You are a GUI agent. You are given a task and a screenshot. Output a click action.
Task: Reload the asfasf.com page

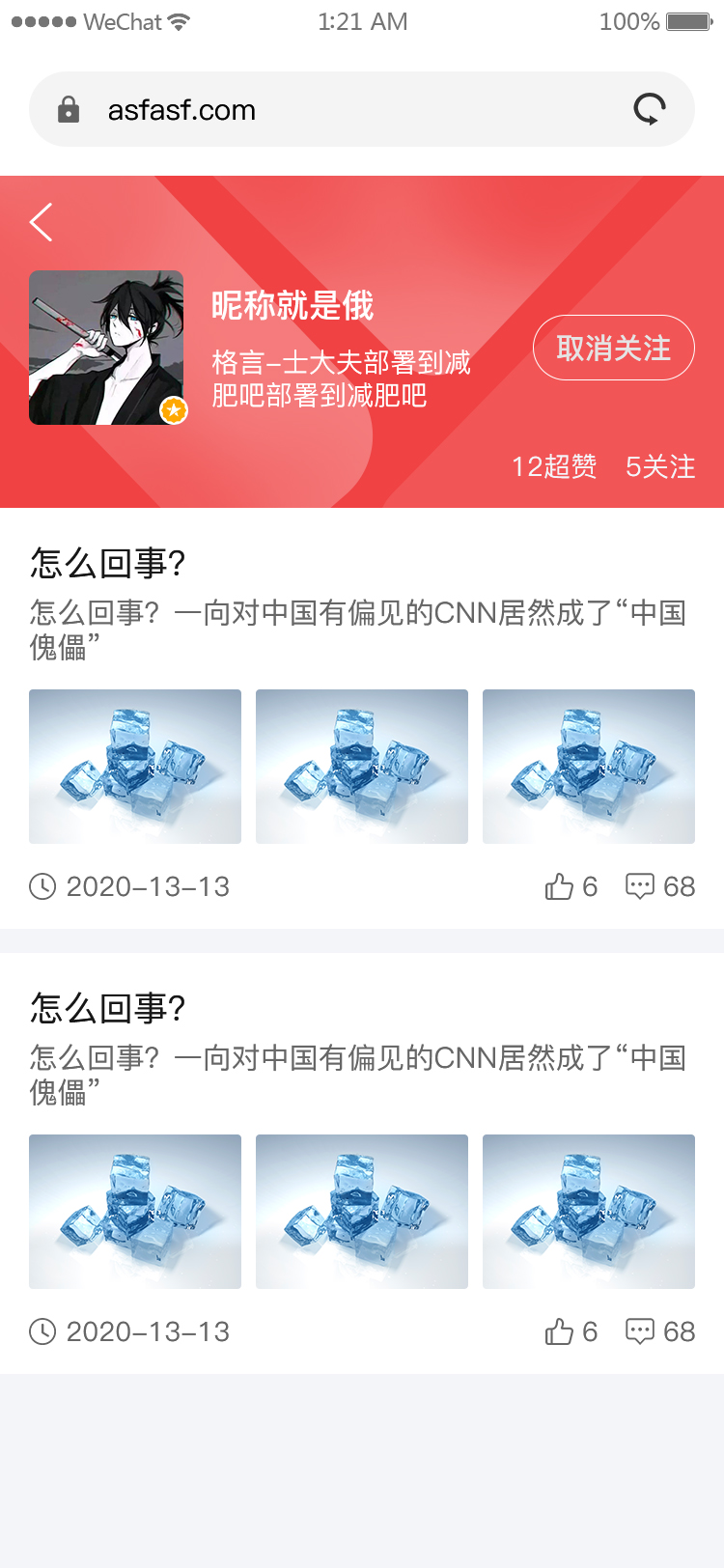click(x=650, y=110)
